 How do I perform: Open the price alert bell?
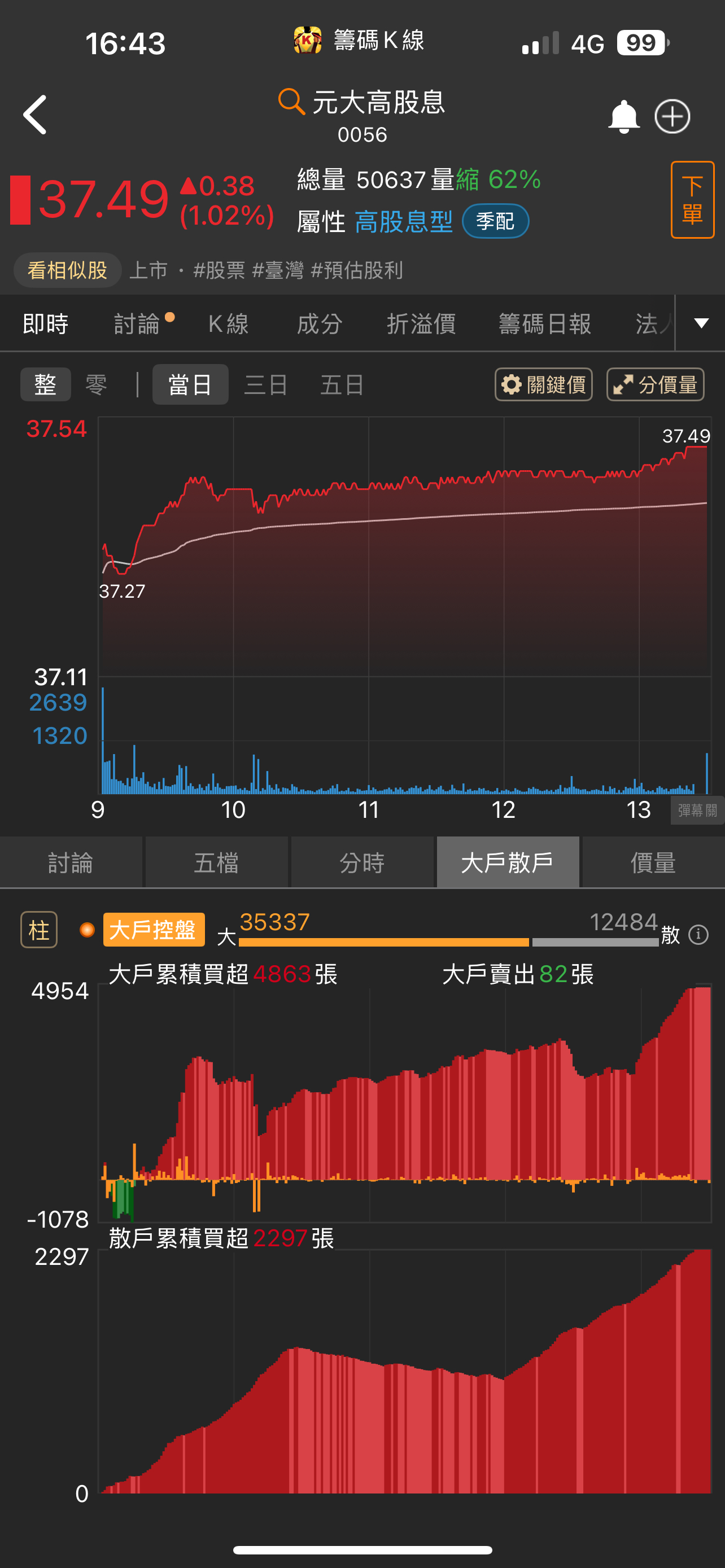pyautogui.click(x=623, y=116)
